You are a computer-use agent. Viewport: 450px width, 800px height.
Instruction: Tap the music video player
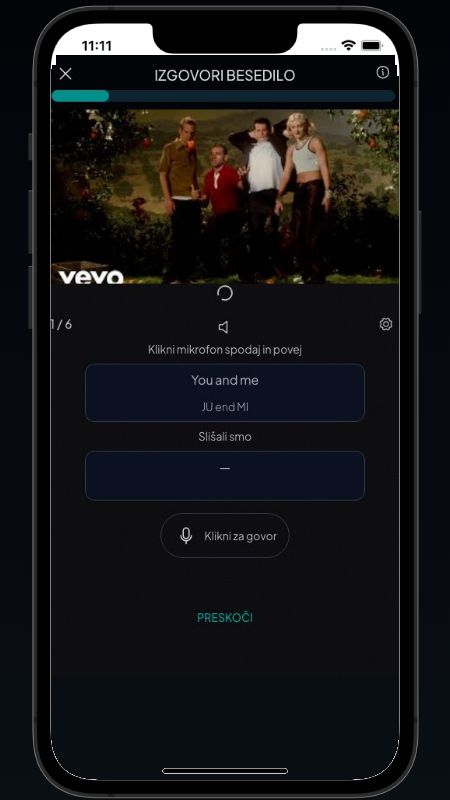[225, 196]
